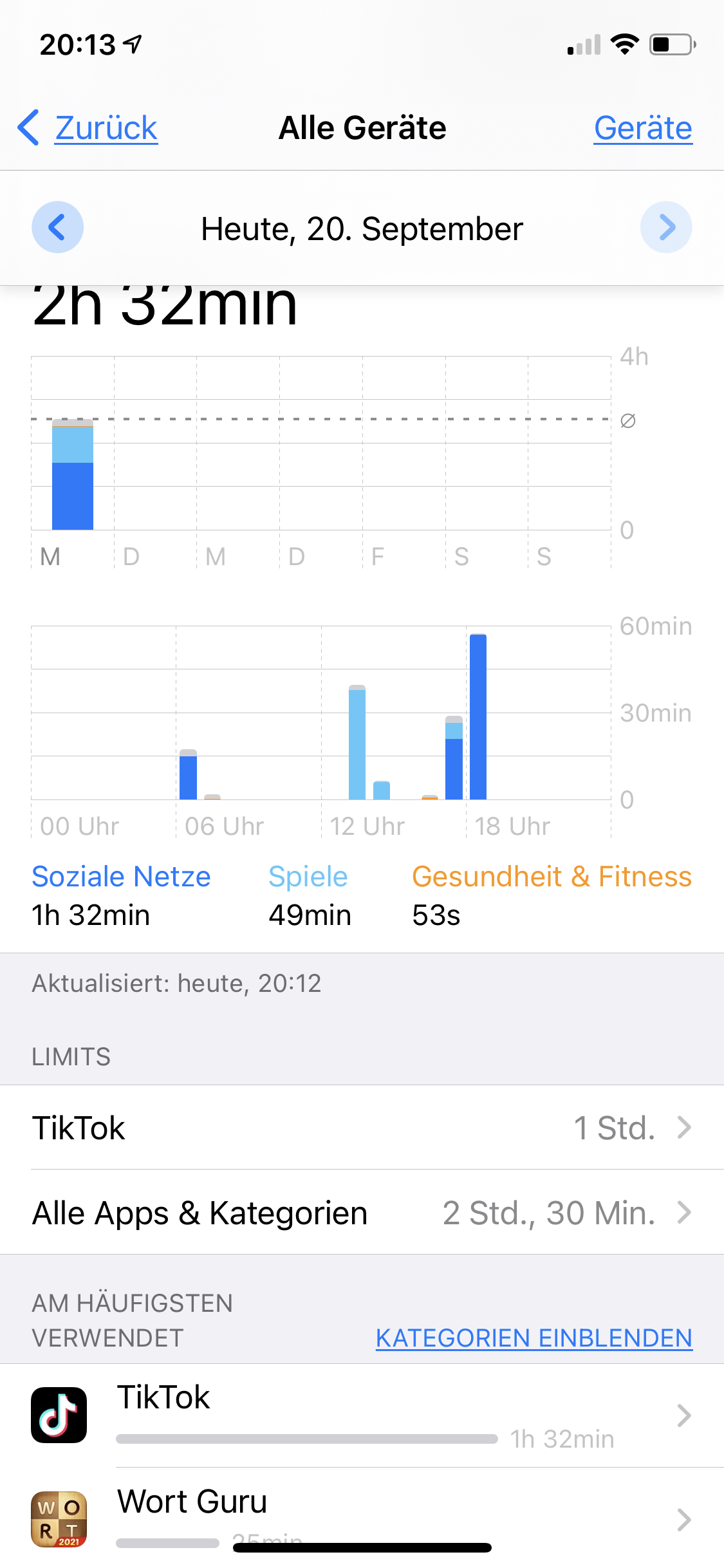
Task: Tap Kategorien einblenden
Action: click(x=534, y=1338)
